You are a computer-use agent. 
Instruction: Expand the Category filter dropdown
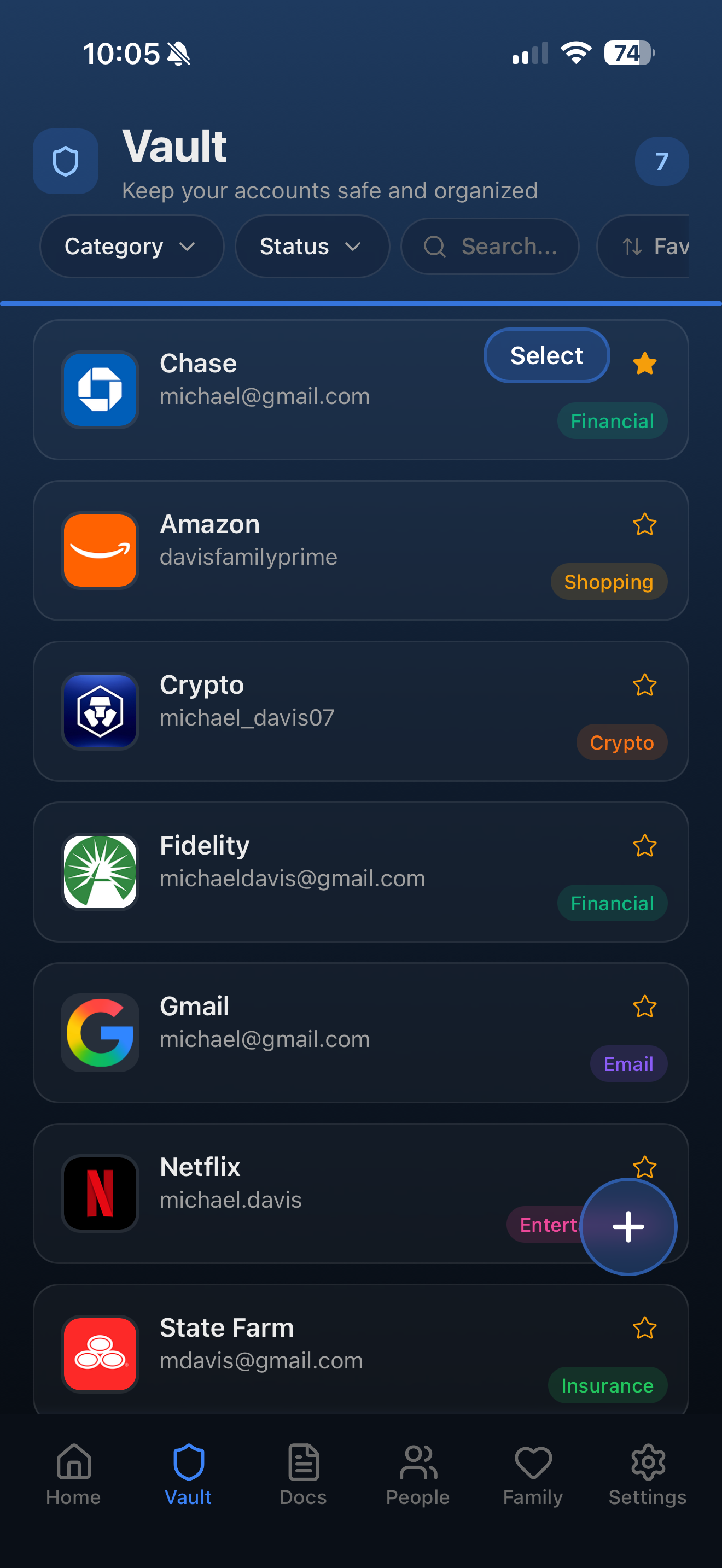pyautogui.click(x=131, y=247)
